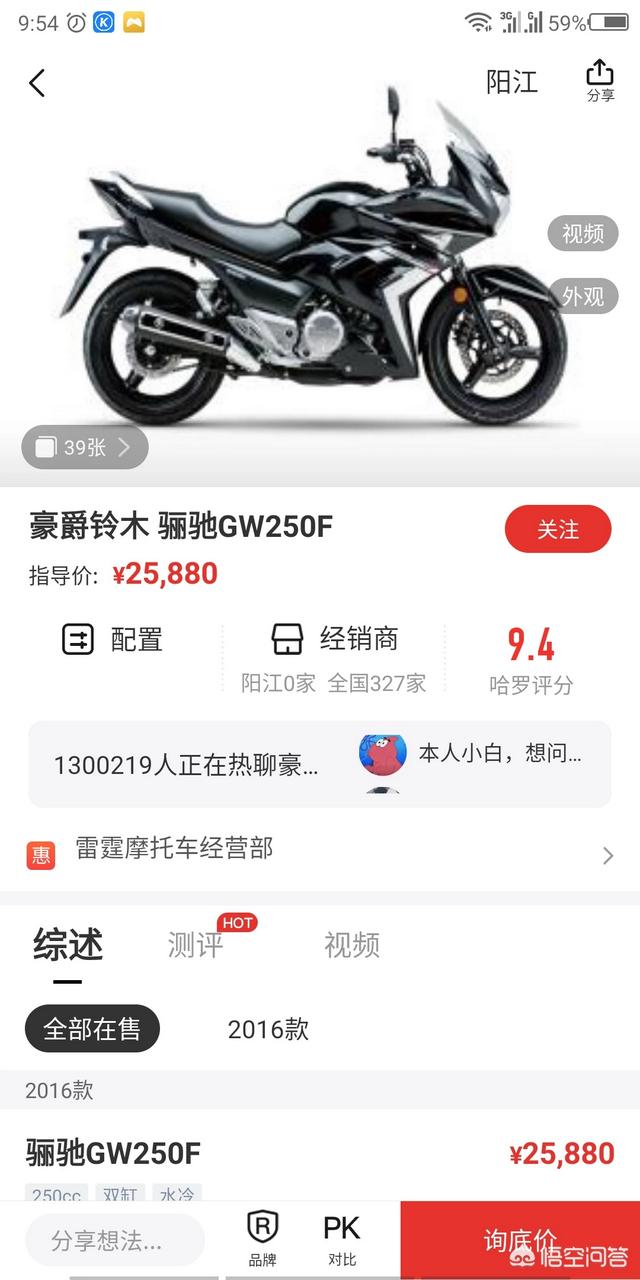Open the 品牌 brand page

click(262, 1238)
